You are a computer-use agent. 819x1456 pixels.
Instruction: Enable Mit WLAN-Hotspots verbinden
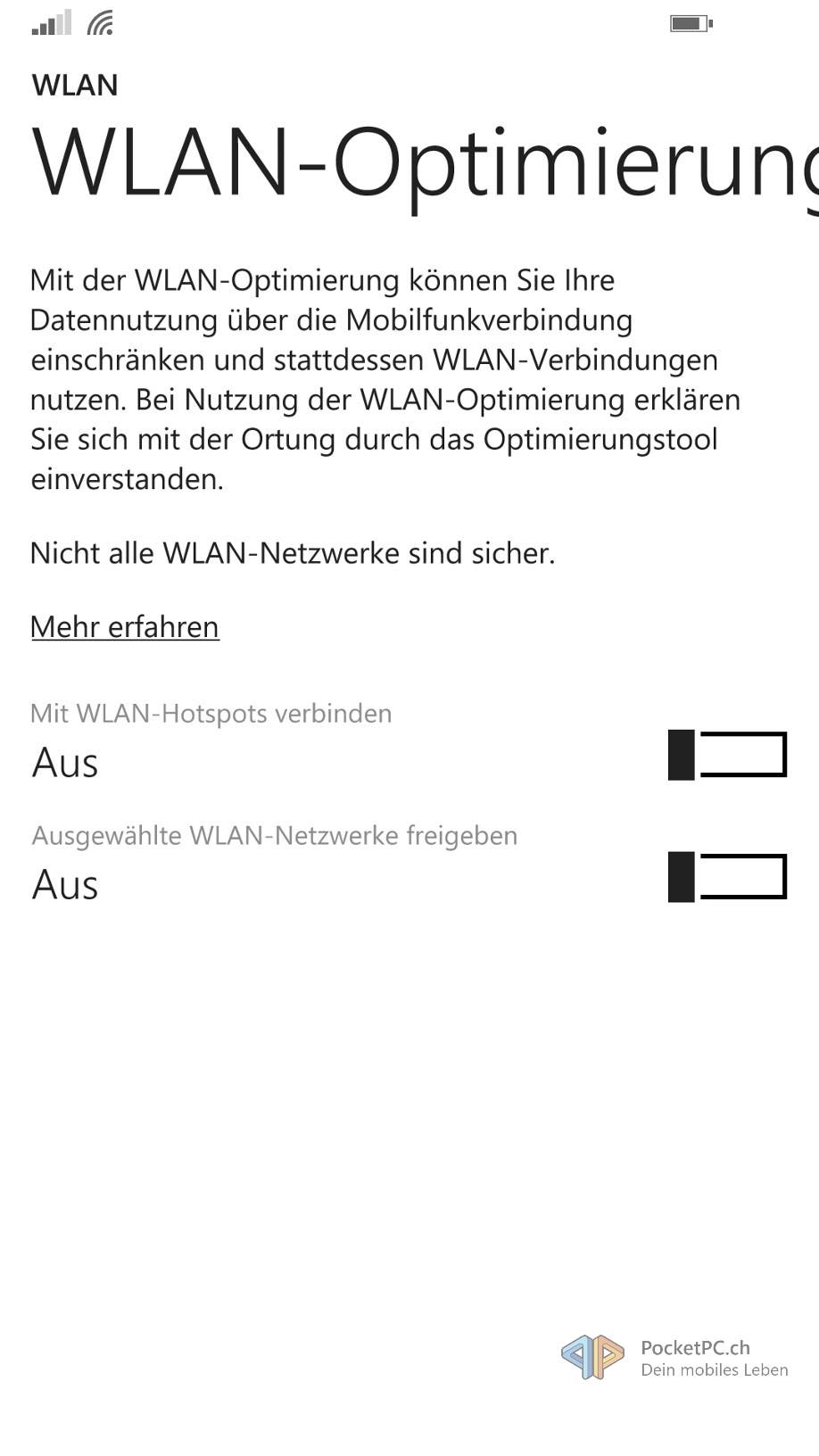[x=727, y=755]
